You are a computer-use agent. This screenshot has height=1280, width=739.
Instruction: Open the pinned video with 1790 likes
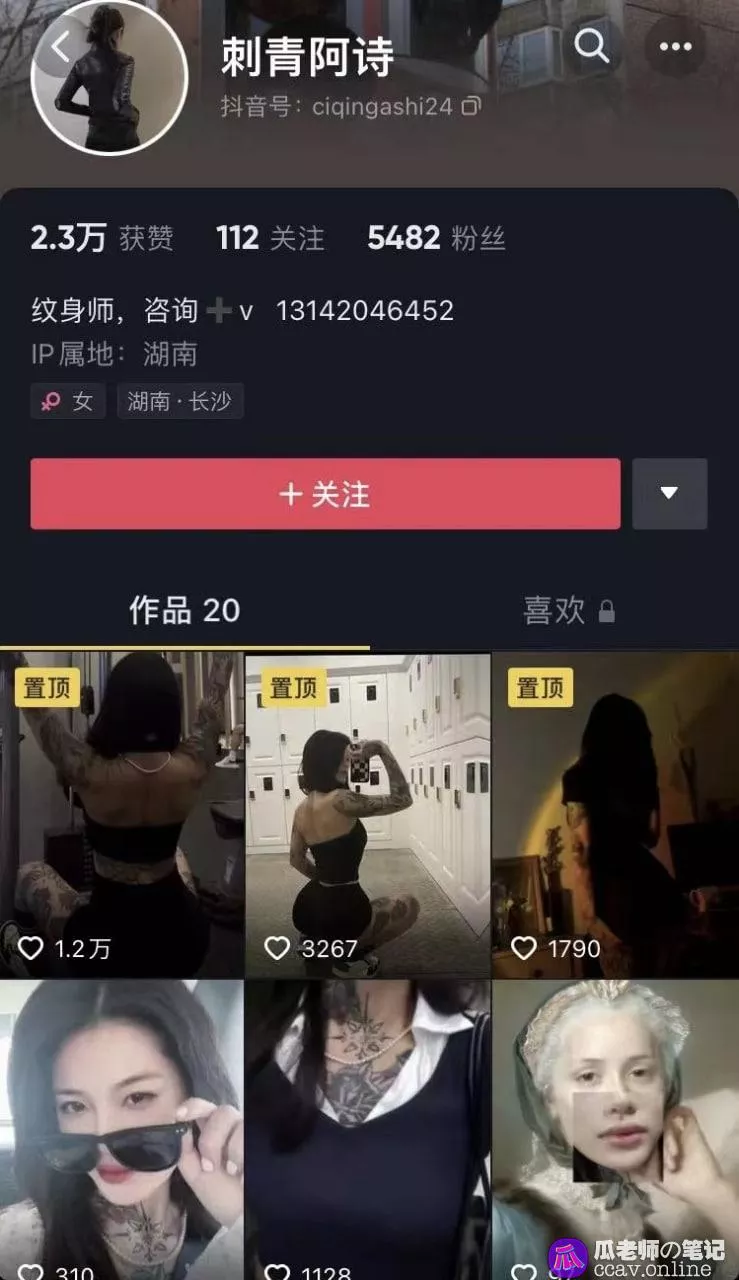coord(615,815)
